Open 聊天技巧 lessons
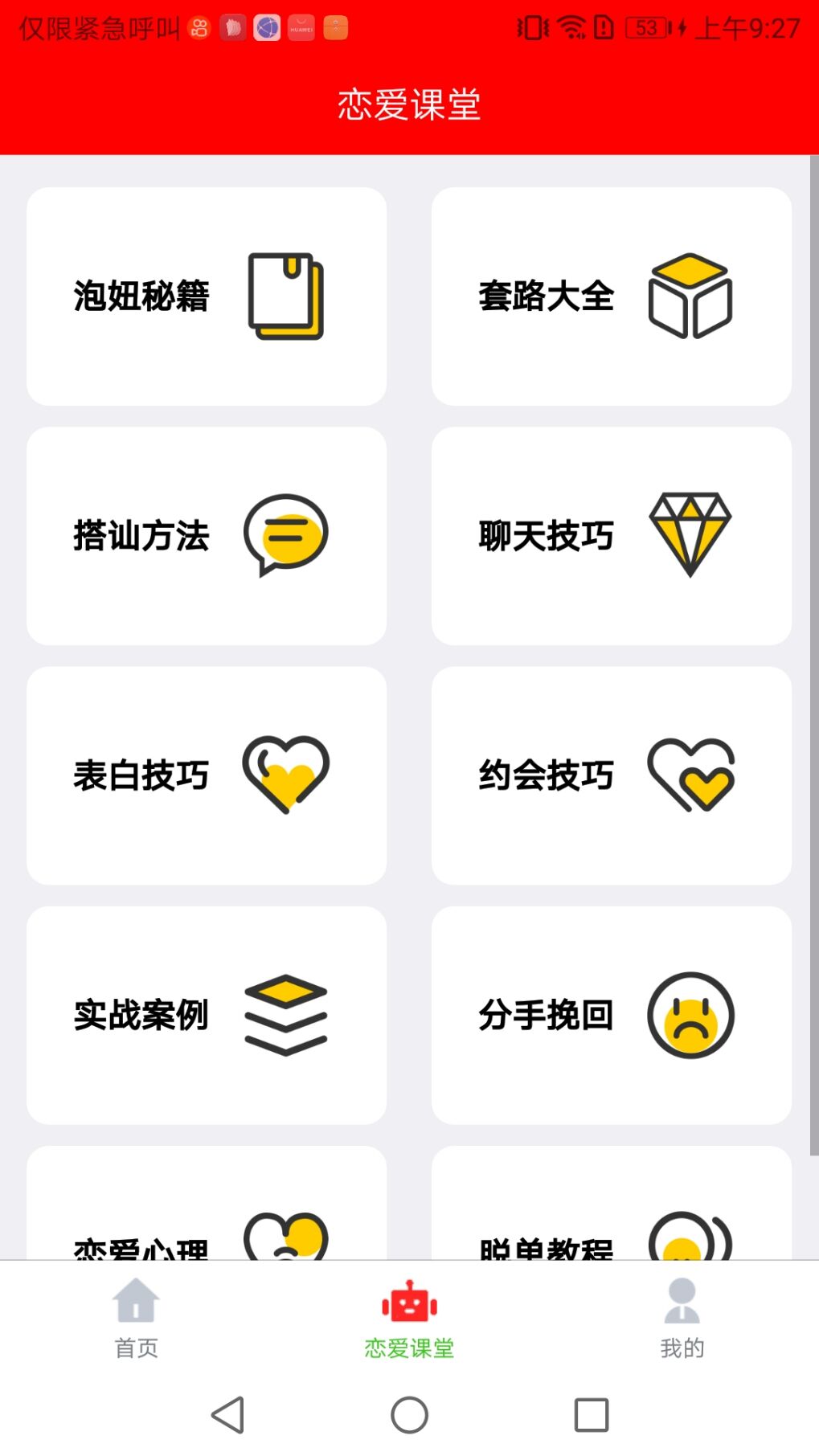Viewport: 819px width, 1456px height. (612, 536)
